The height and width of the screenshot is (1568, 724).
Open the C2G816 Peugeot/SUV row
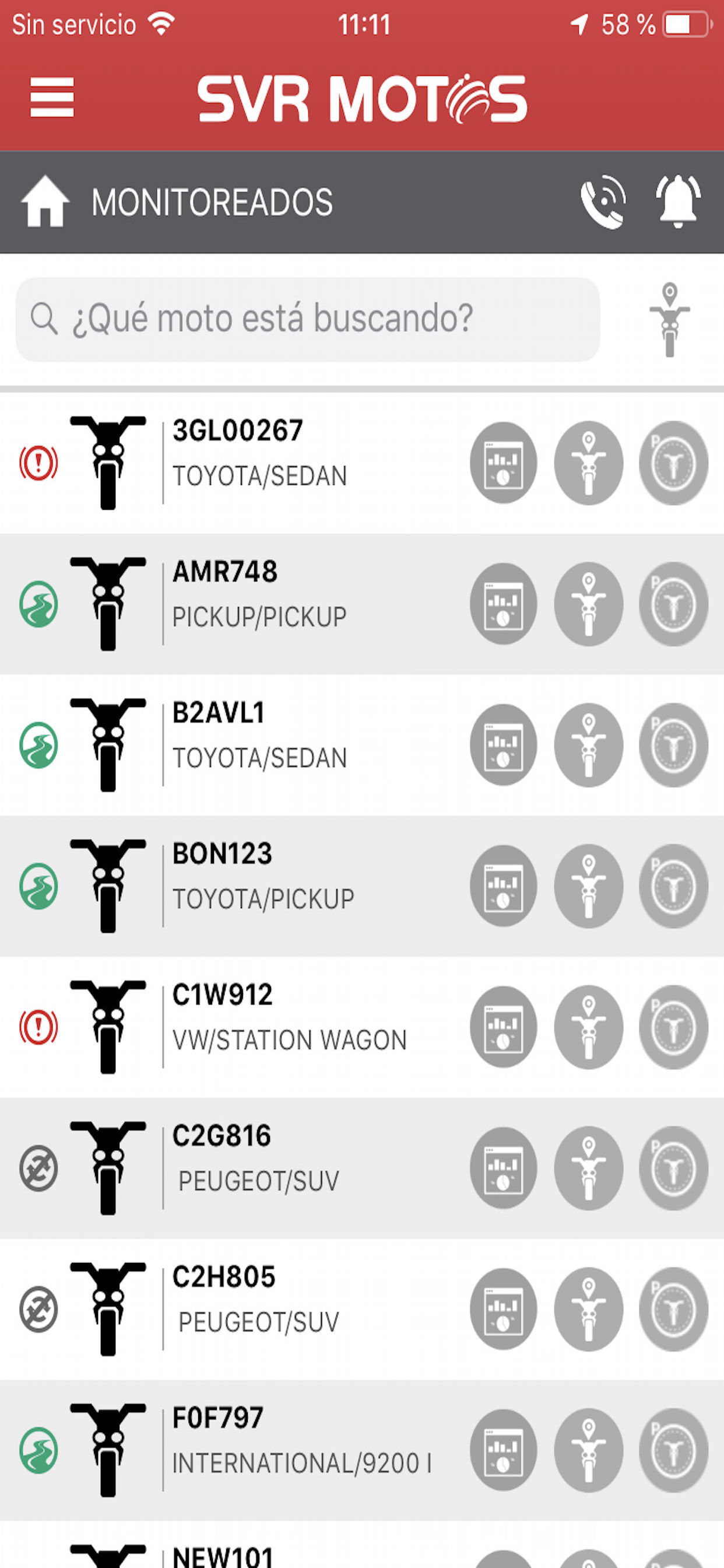362,1168
